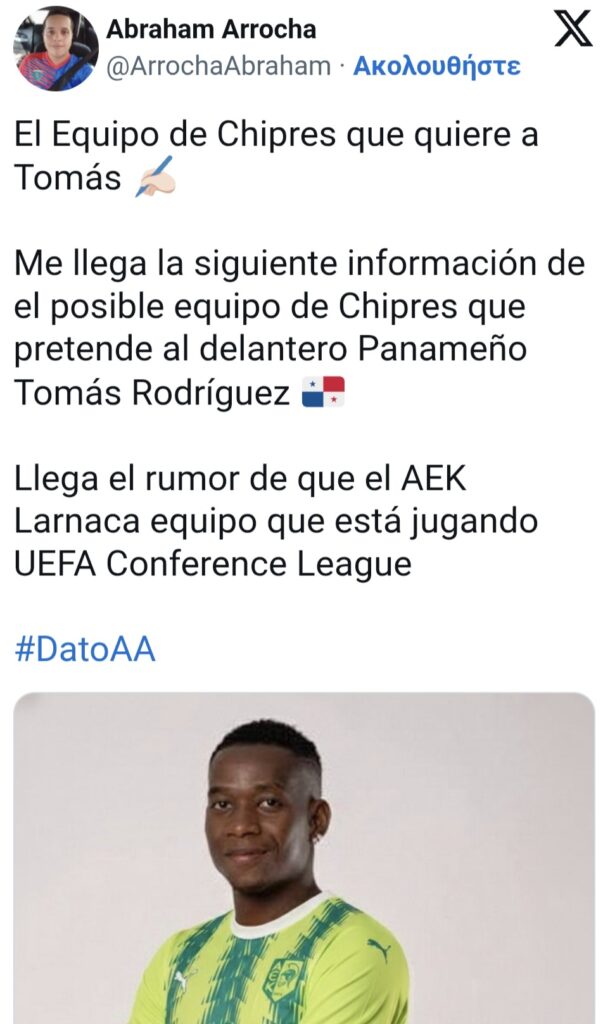
Task: Open the post on X via logo
Action: pos(573,29)
